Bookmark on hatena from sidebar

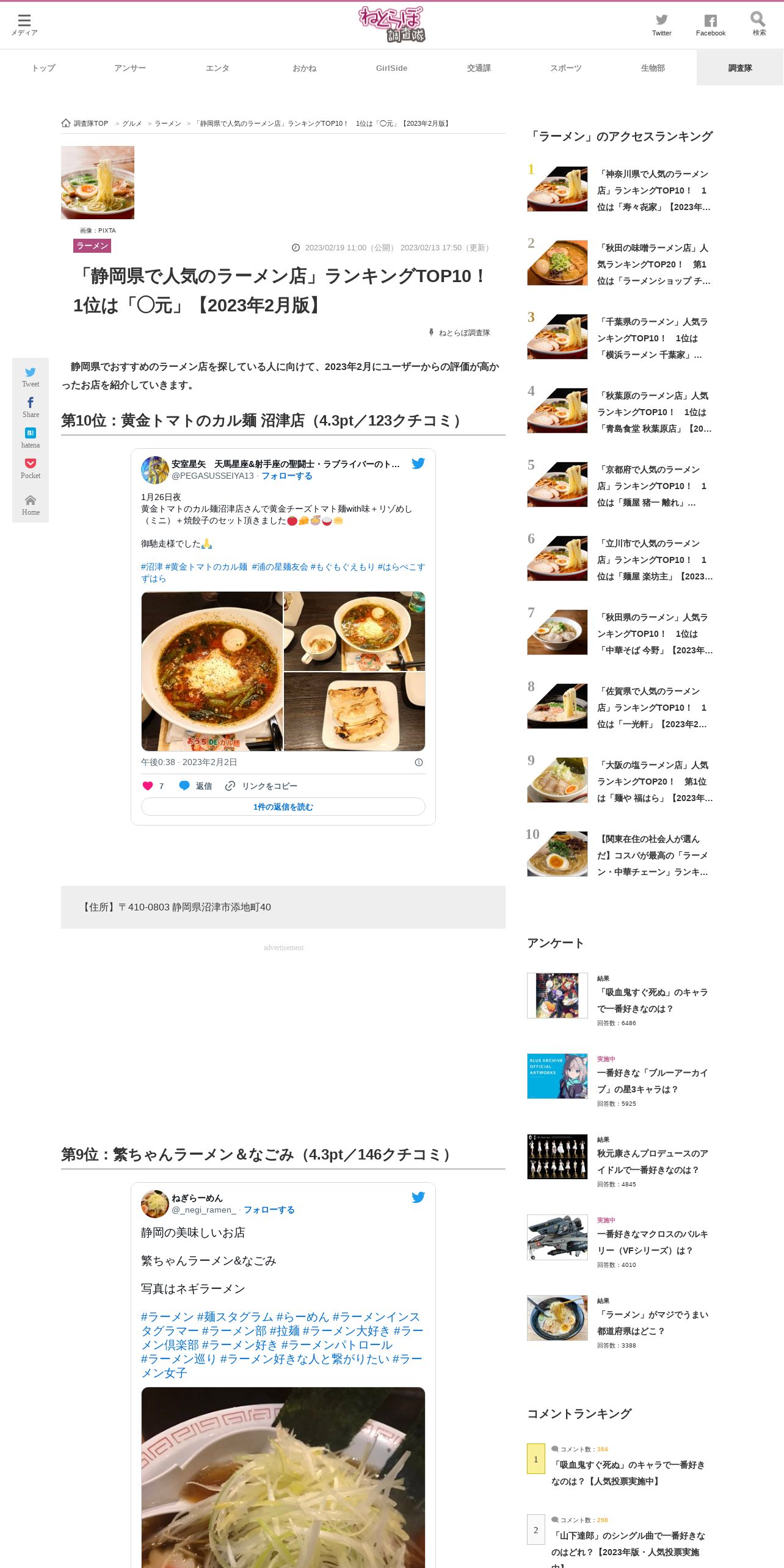31,438
